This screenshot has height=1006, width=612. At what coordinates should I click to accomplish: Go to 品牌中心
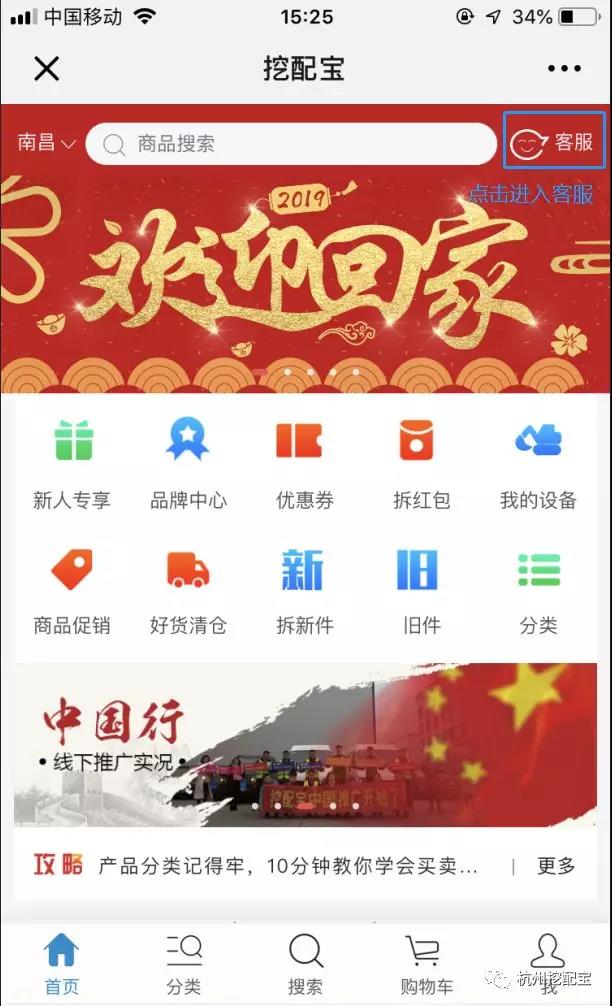(188, 463)
